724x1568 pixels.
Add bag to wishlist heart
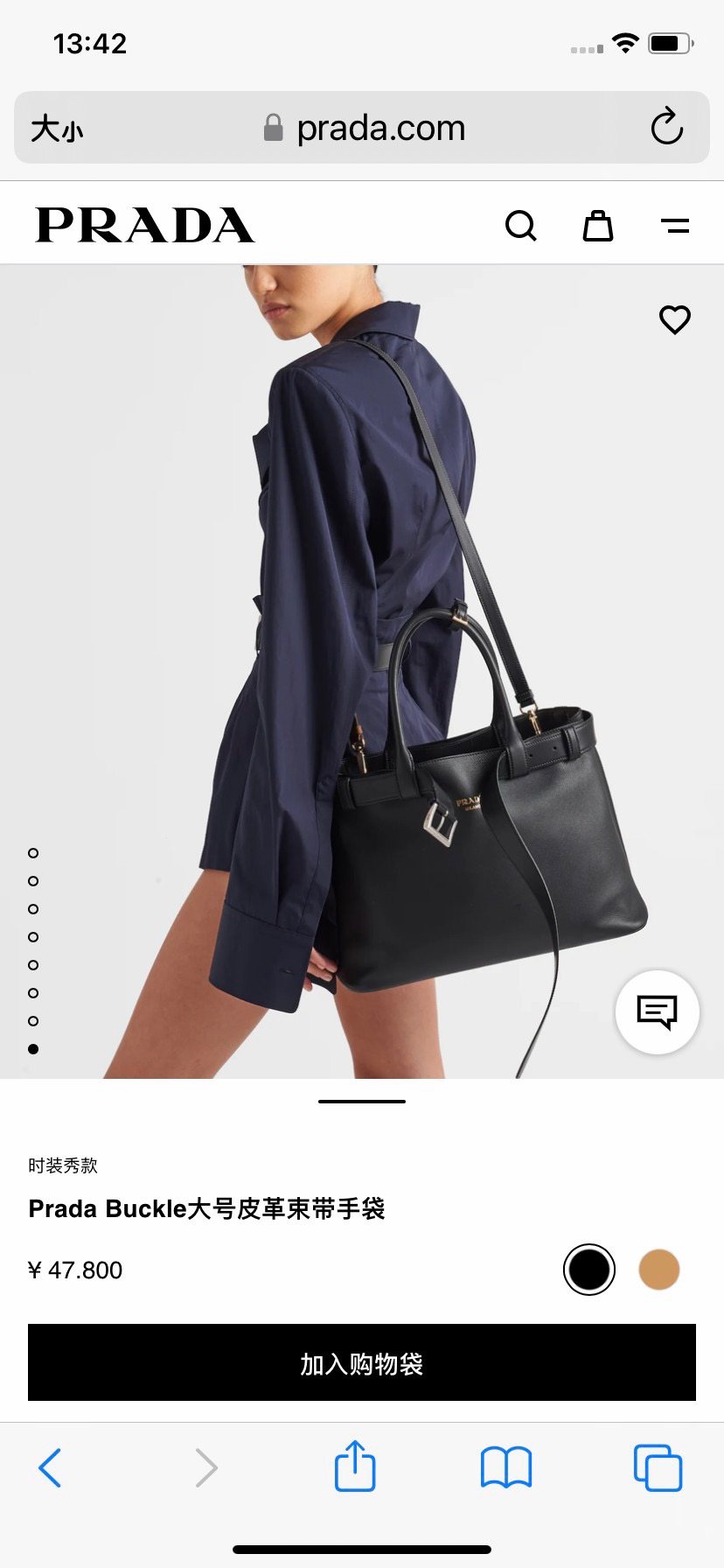tap(674, 319)
